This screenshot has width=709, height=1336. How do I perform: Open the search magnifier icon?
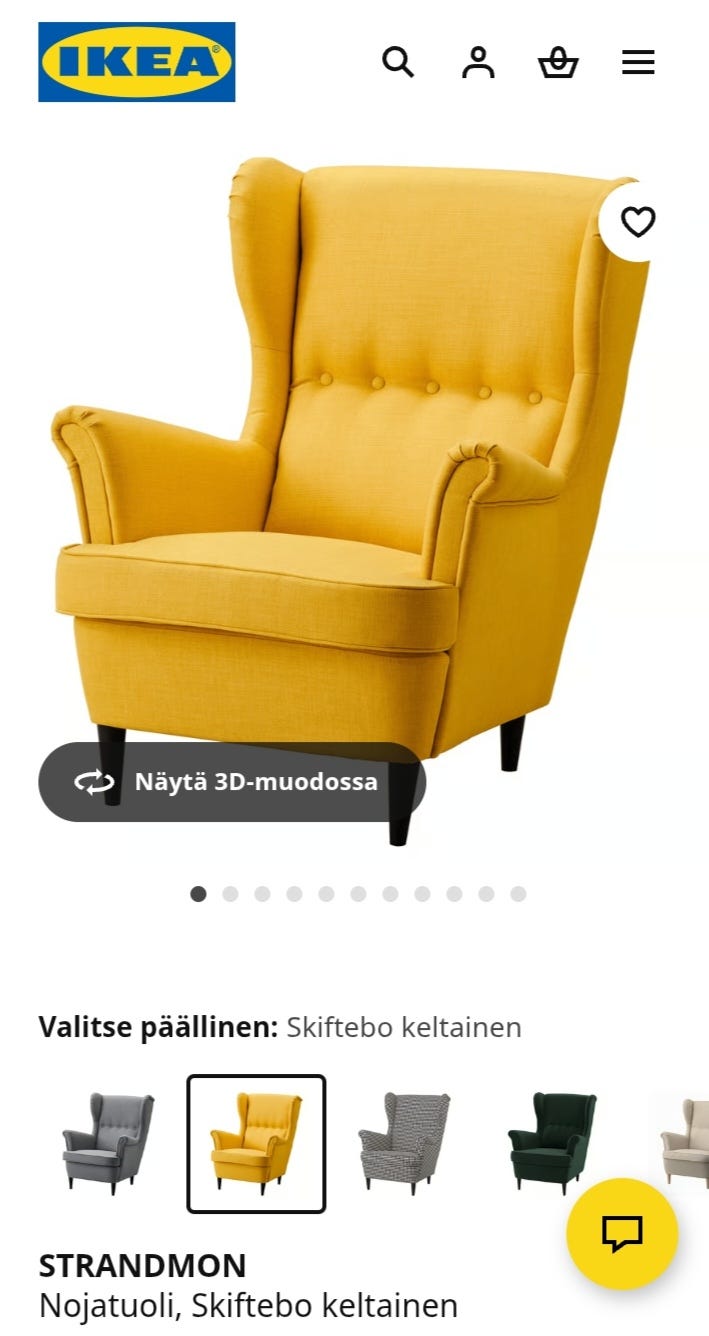point(398,62)
